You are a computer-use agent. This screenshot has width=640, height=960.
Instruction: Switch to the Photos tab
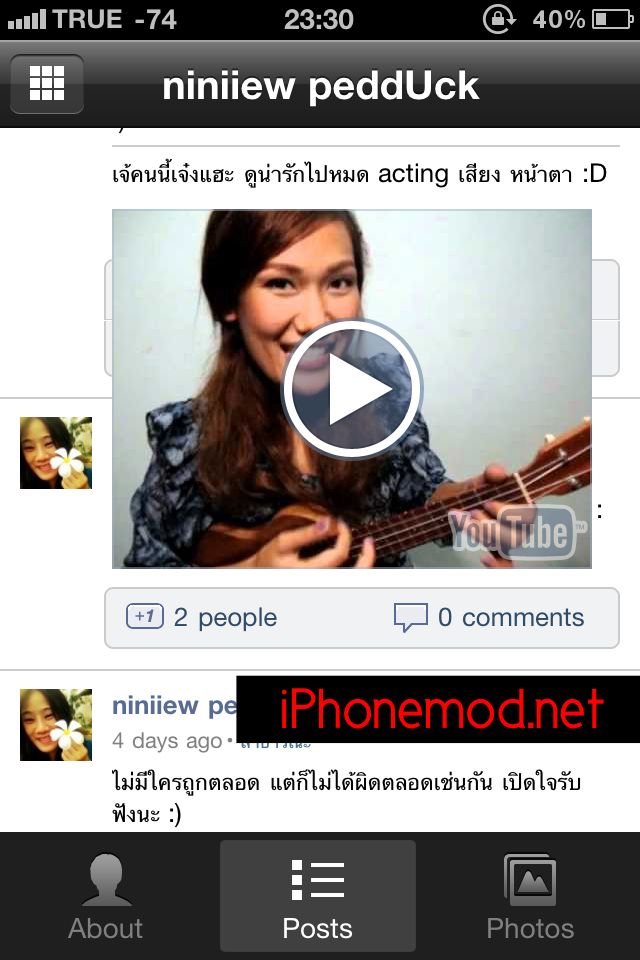pos(530,897)
